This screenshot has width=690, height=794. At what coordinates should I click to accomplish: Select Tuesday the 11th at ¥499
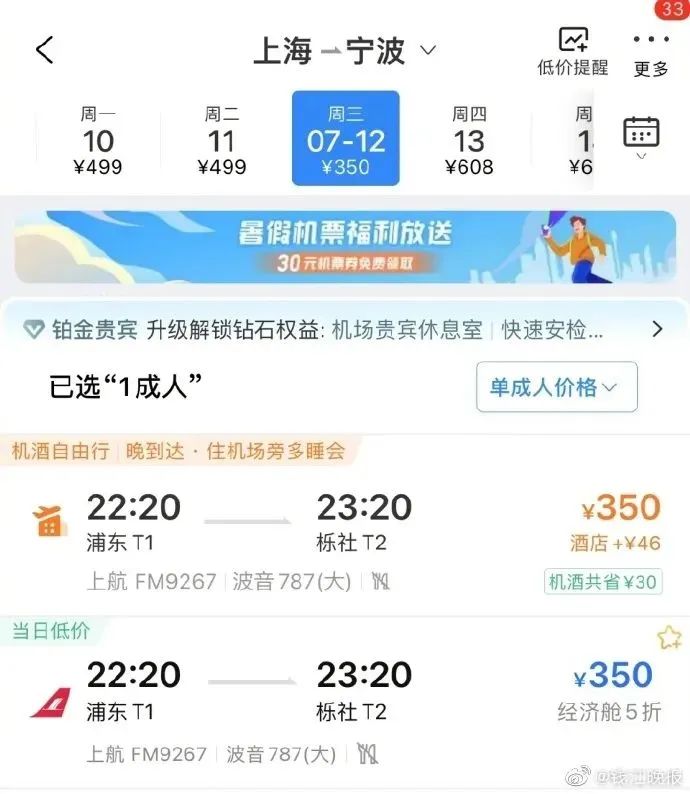(x=221, y=139)
